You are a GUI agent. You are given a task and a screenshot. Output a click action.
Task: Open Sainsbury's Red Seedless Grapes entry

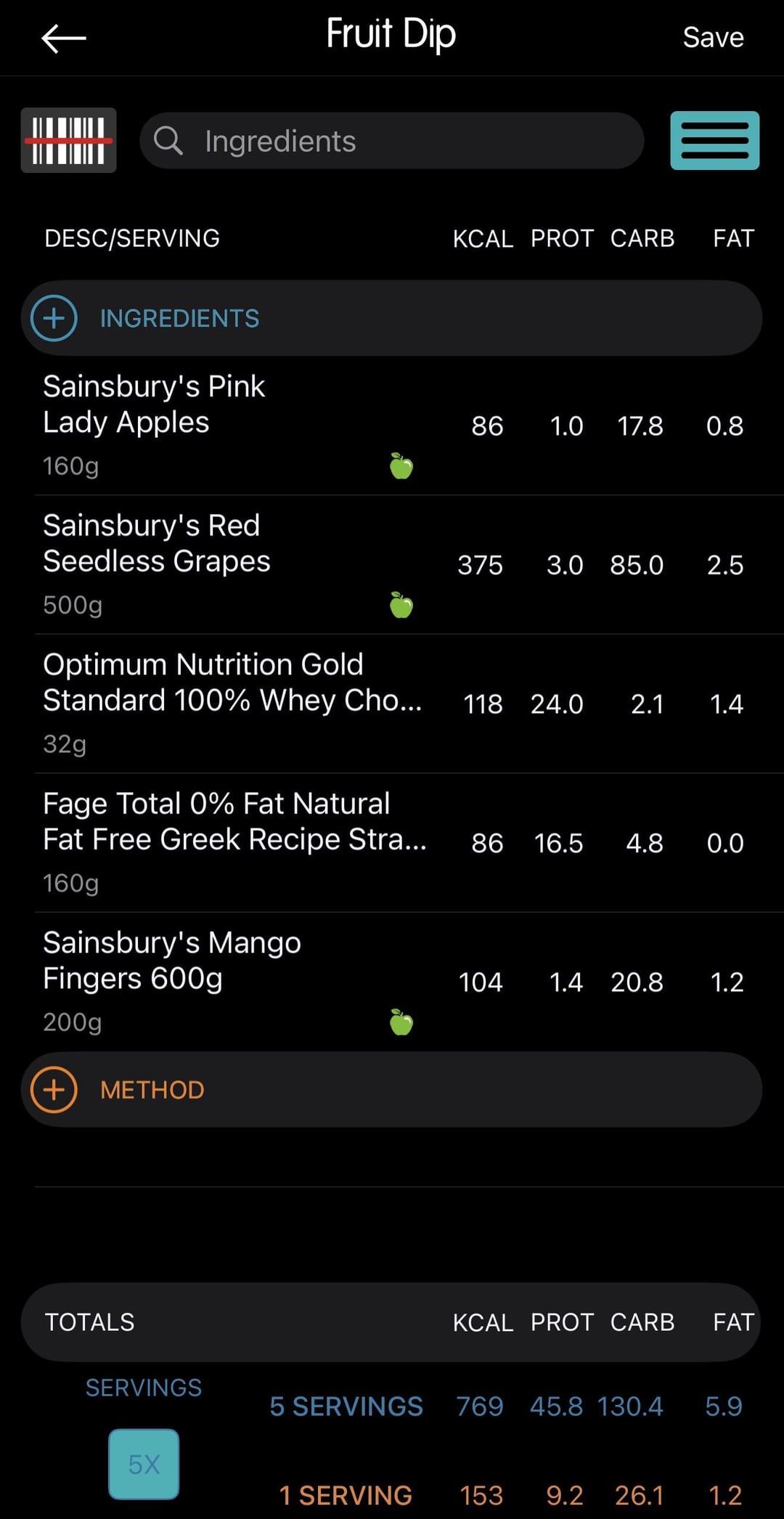[218, 563]
